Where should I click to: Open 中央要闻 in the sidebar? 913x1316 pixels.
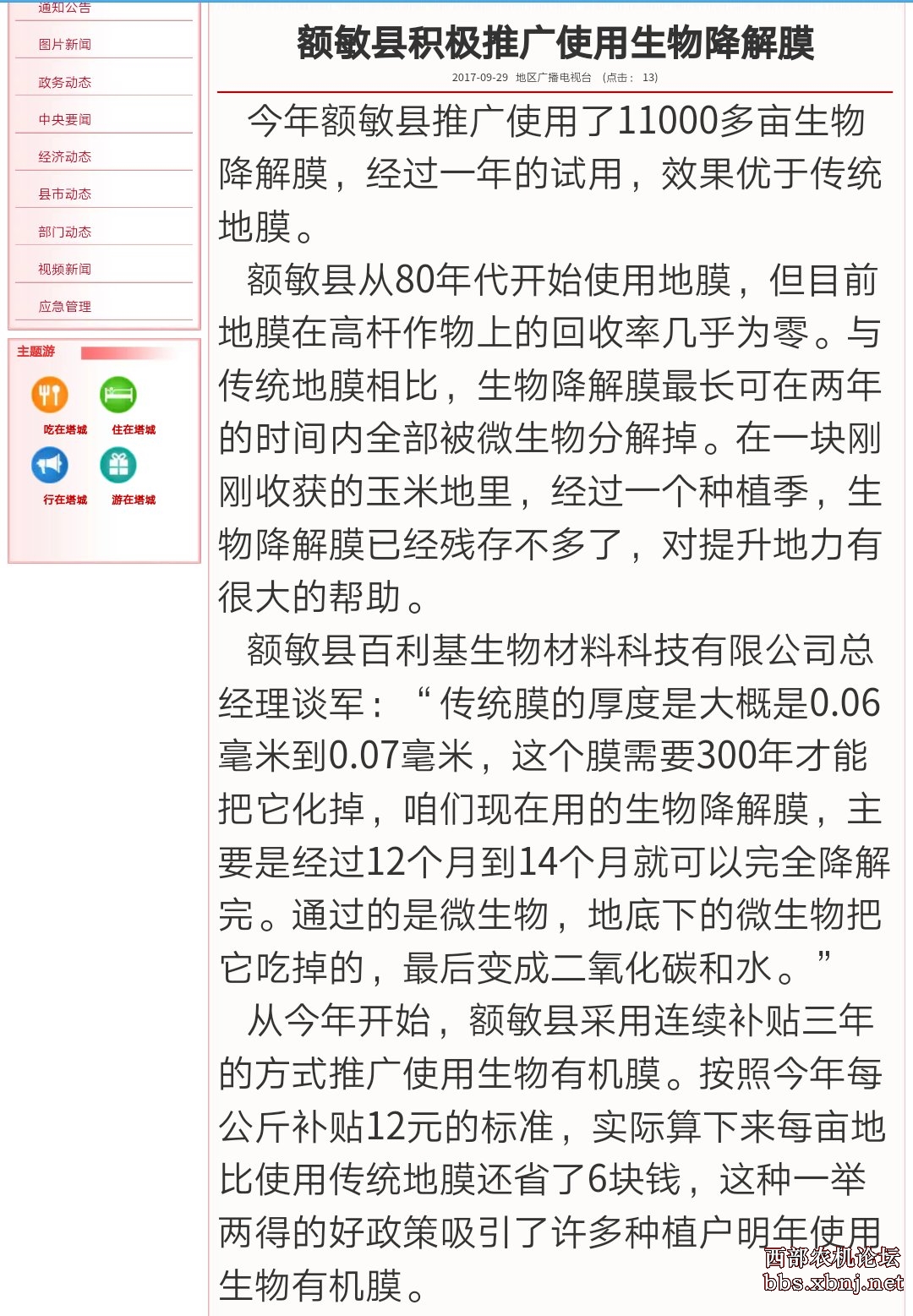[x=65, y=119]
